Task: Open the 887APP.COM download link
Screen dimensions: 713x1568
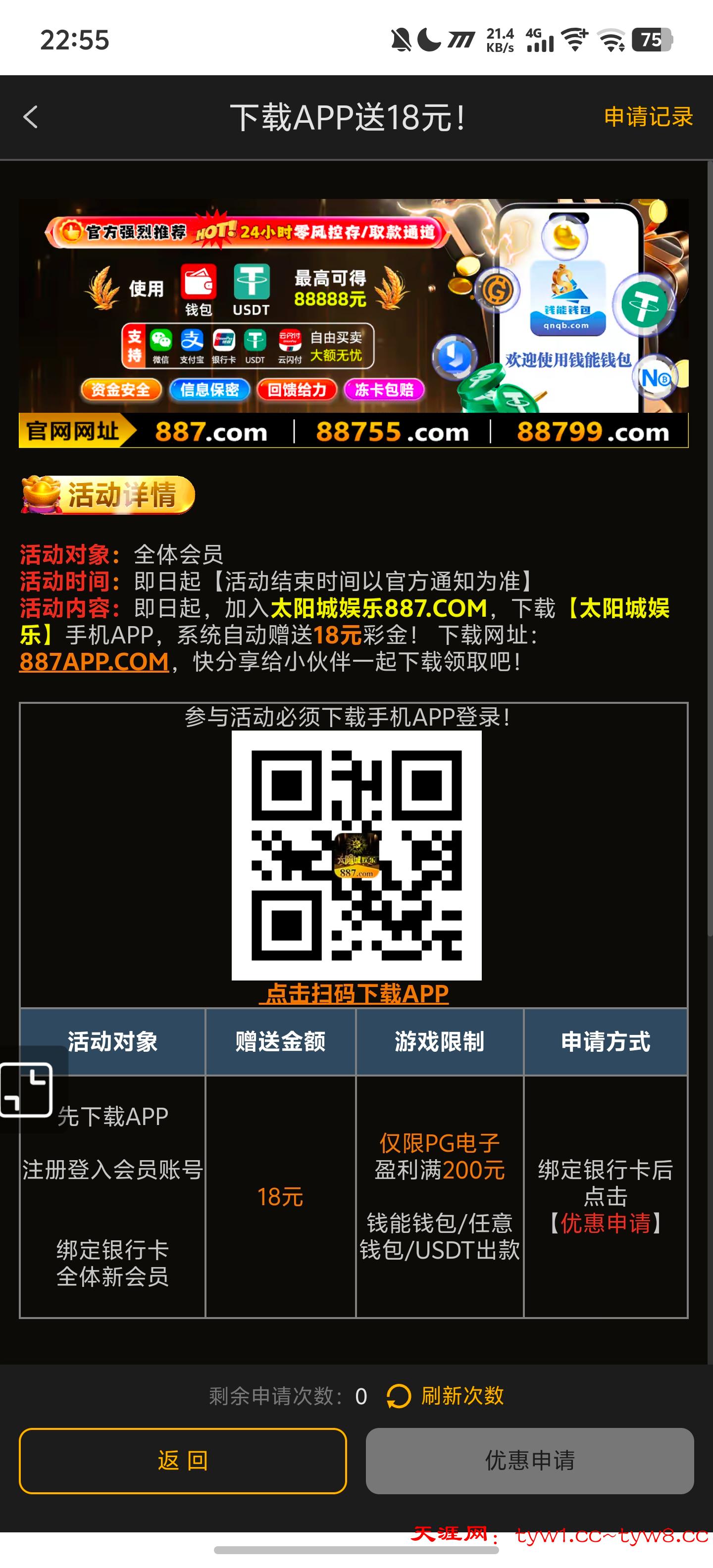Action: tap(94, 662)
